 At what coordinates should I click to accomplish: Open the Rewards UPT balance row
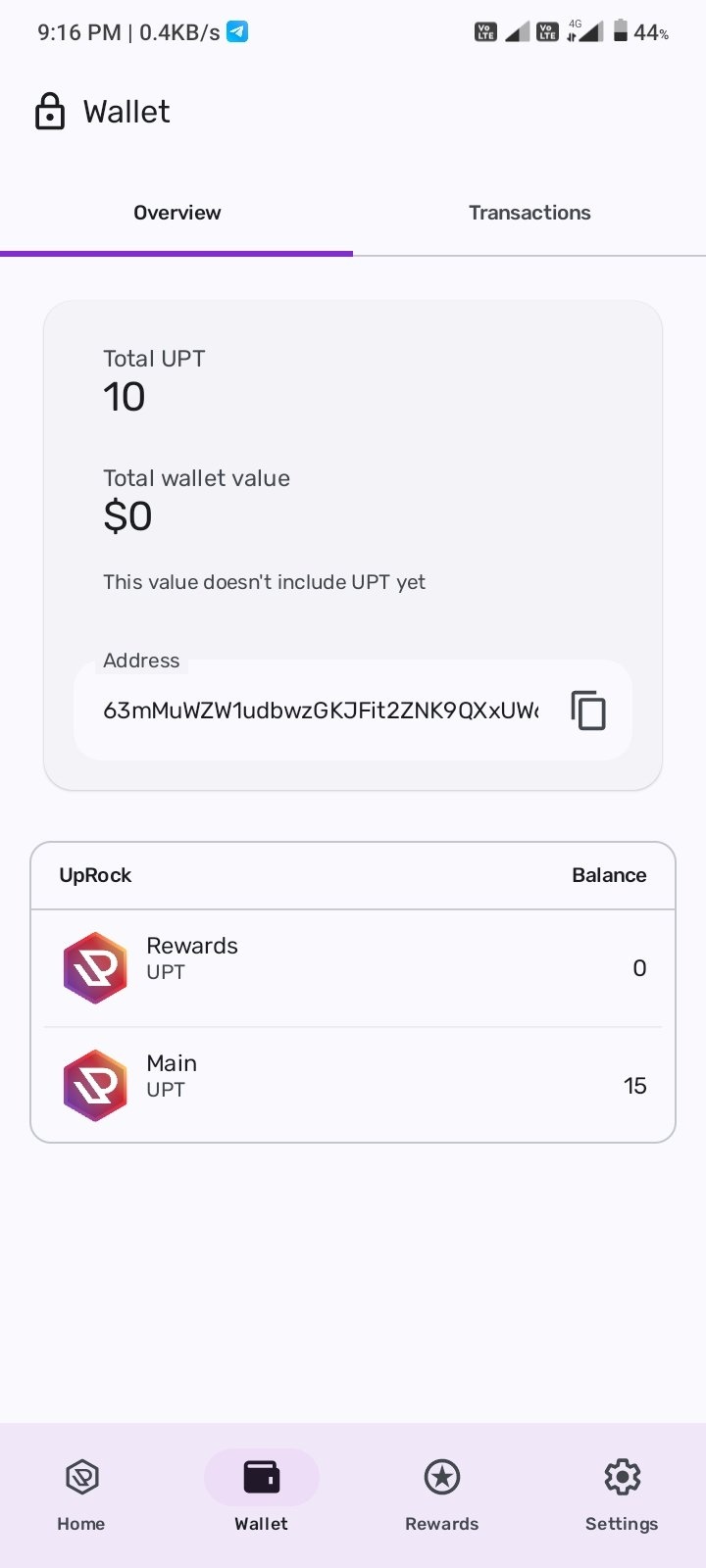353,968
